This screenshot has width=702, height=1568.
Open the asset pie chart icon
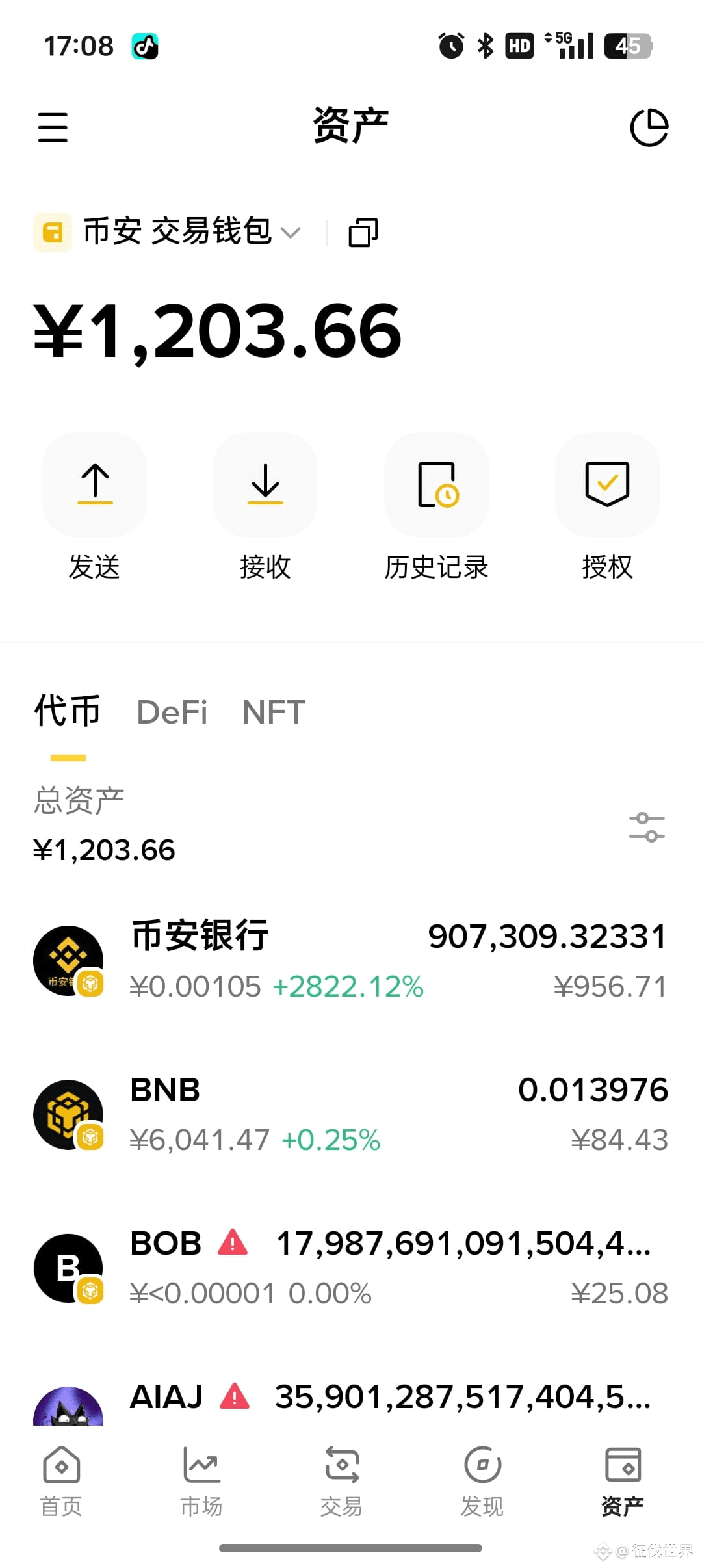tap(649, 127)
